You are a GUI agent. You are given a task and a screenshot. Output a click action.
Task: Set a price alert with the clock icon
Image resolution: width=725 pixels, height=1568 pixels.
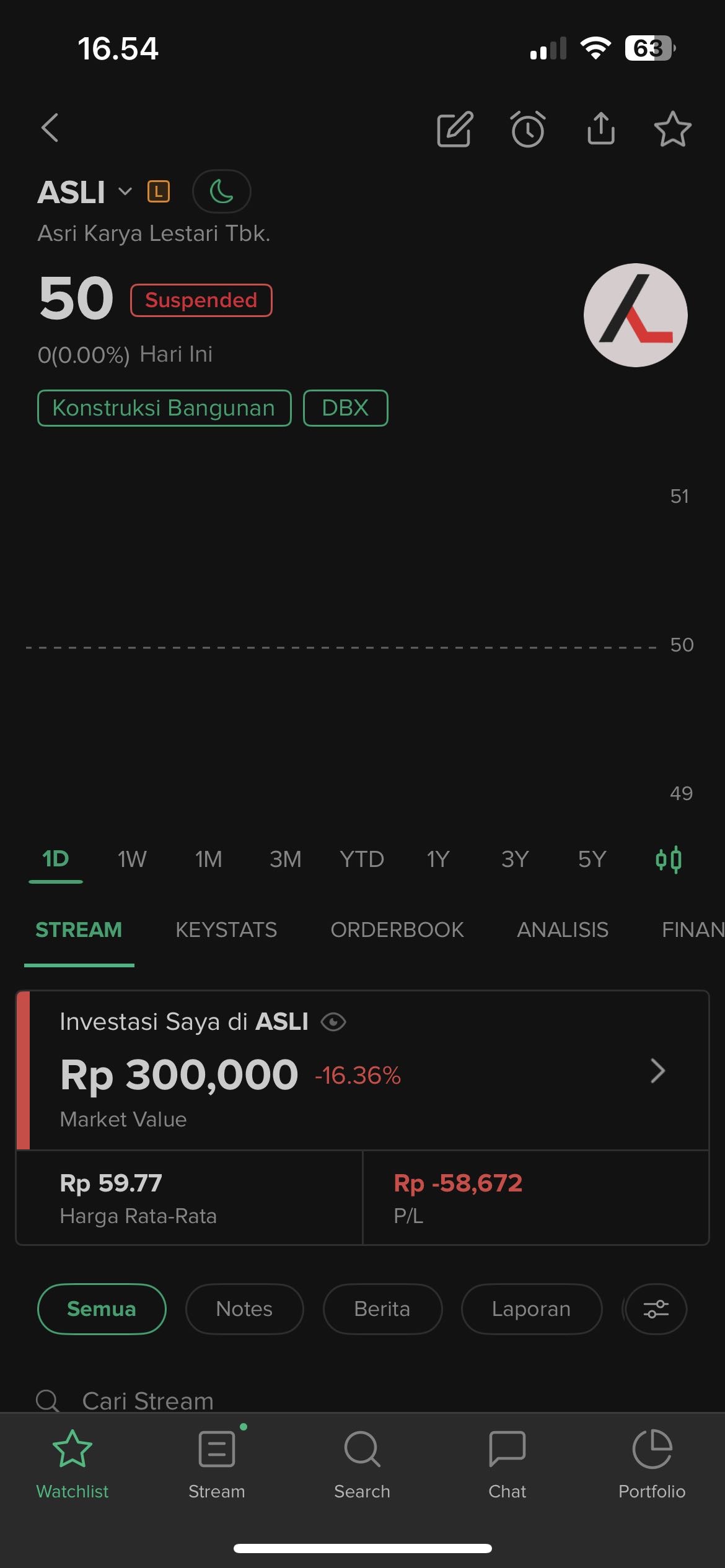coord(528,129)
